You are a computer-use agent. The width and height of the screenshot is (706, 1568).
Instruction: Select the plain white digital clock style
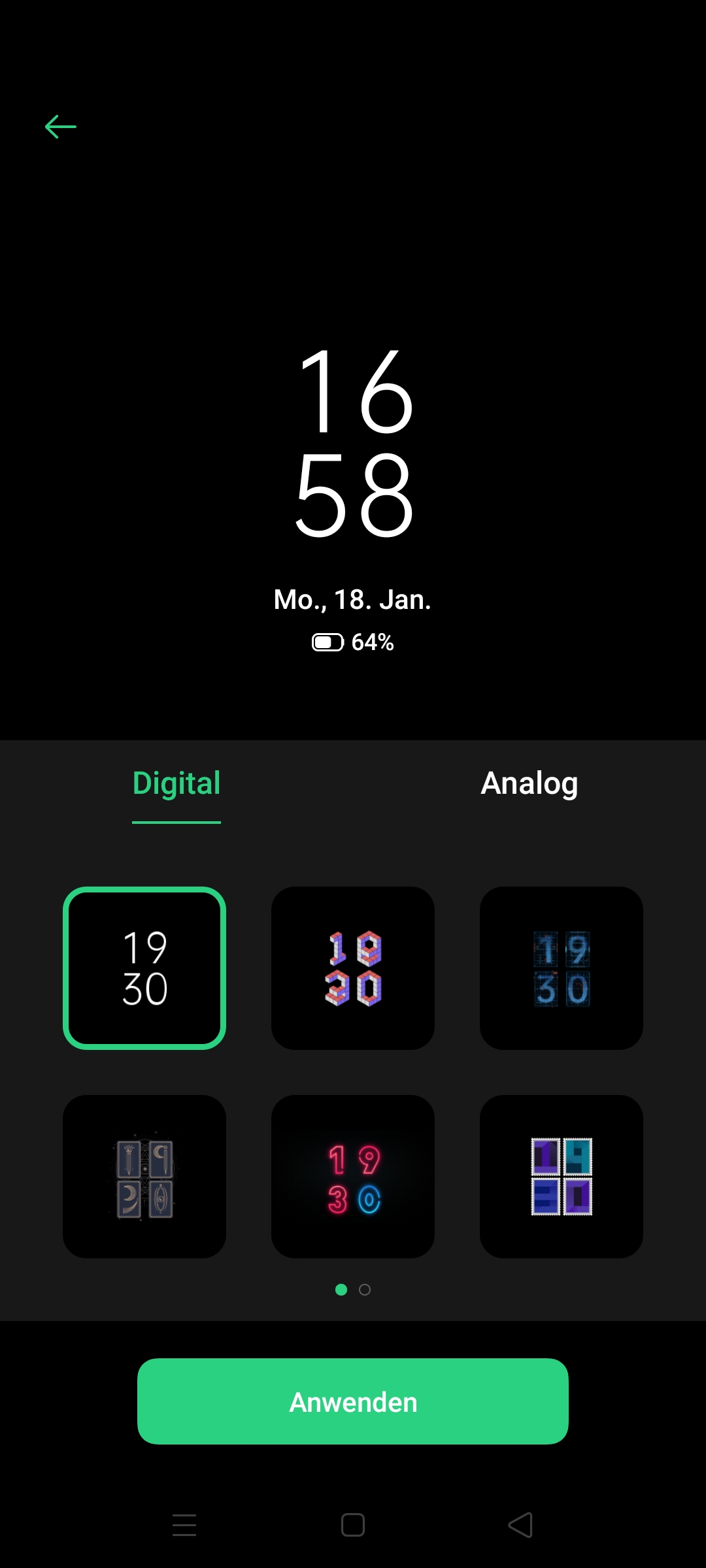click(x=144, y=968)
